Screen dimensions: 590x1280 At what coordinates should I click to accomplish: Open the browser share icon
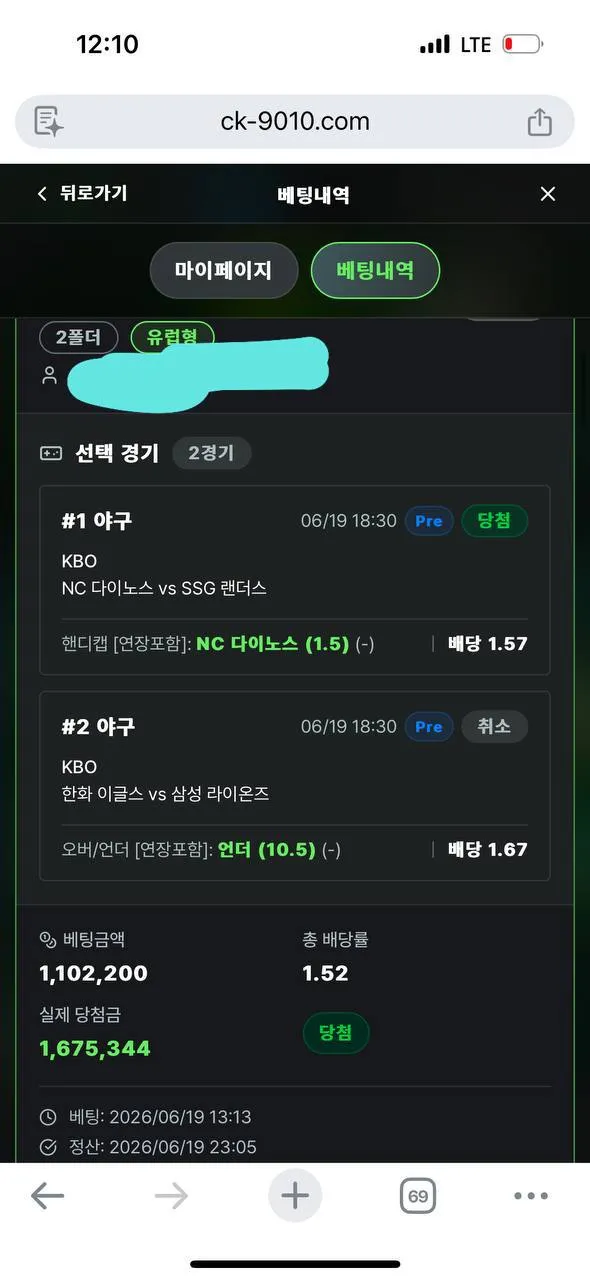(x=539, y=122)
